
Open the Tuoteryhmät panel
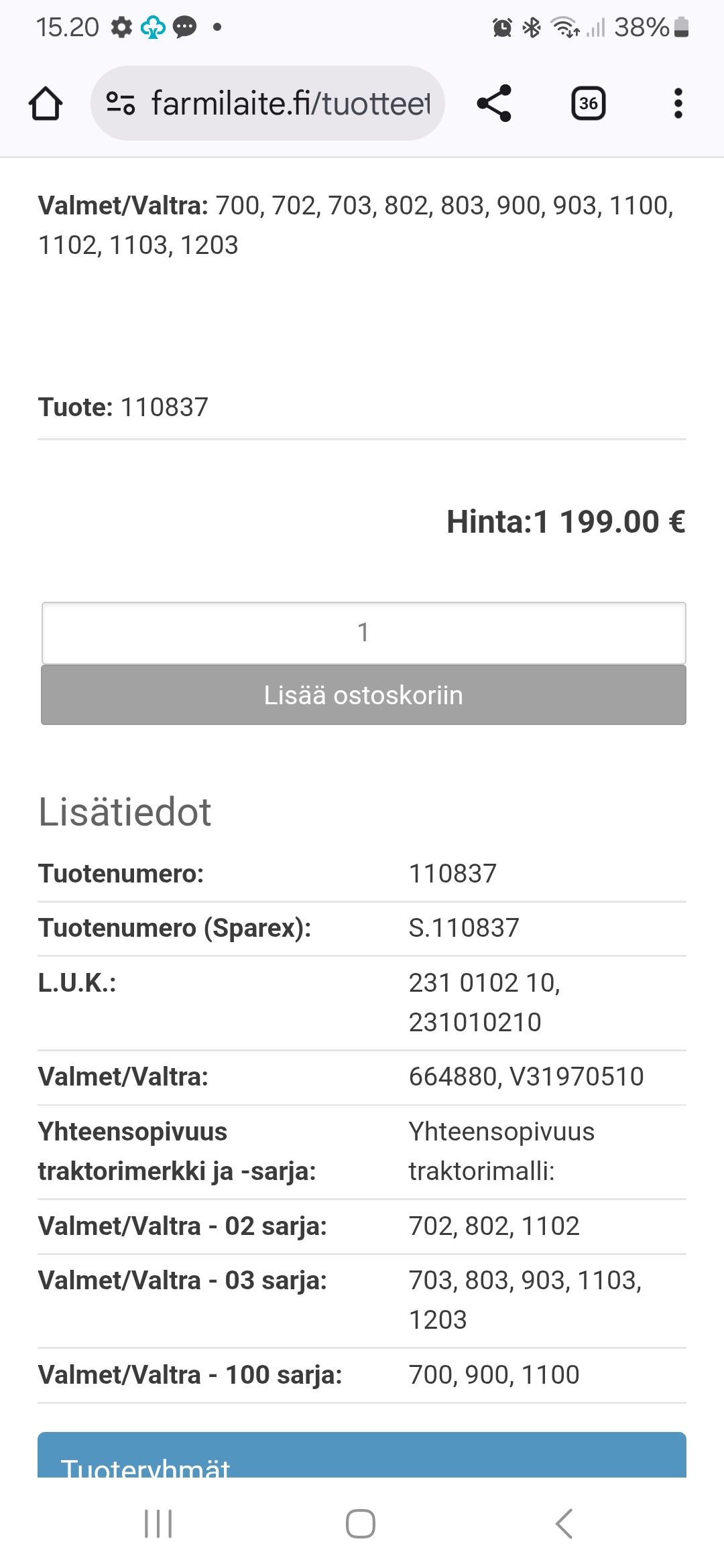[x=362, y=1455]
